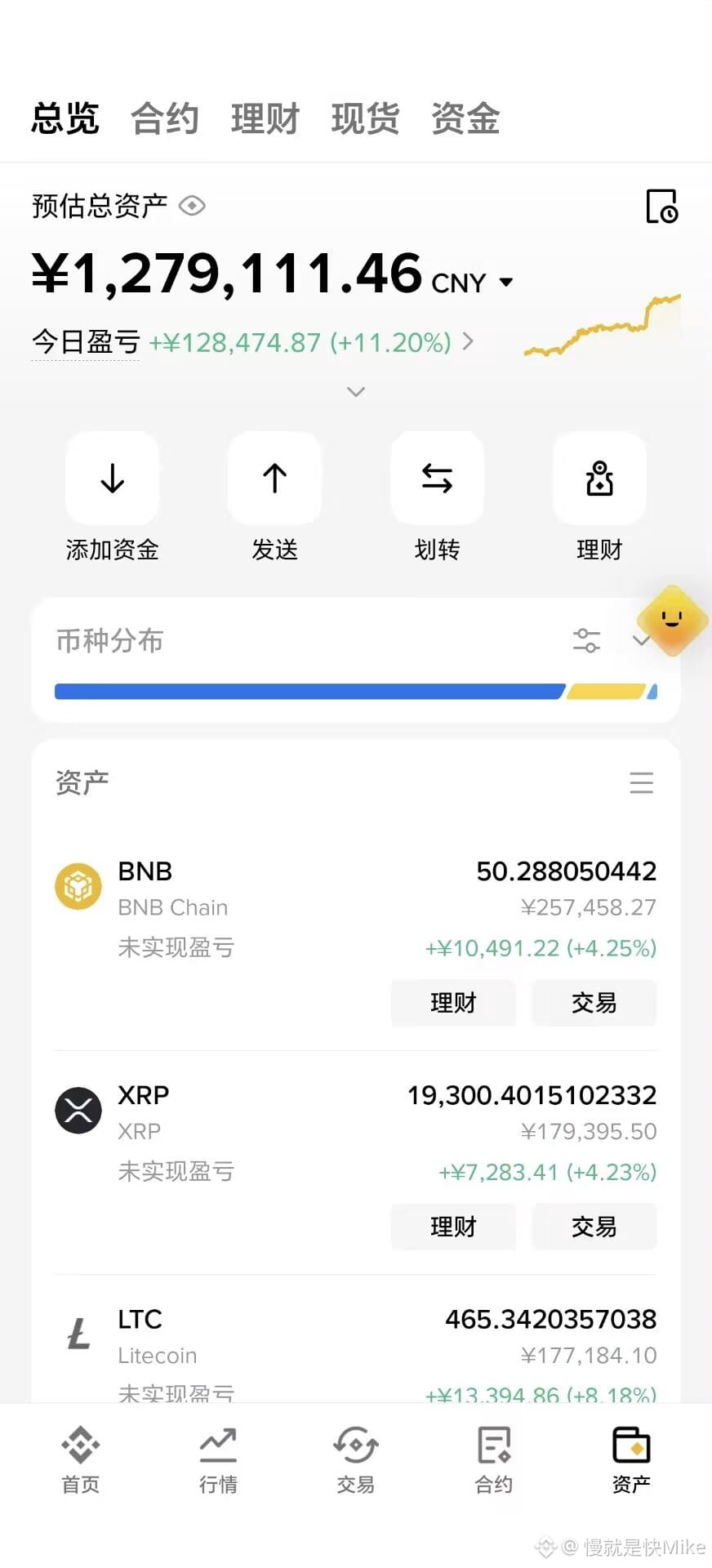The width and height of the screenshot is (712, 1568).
Task: Expand the overview chevron below today's PnL
Action: [x=356, y=392]
